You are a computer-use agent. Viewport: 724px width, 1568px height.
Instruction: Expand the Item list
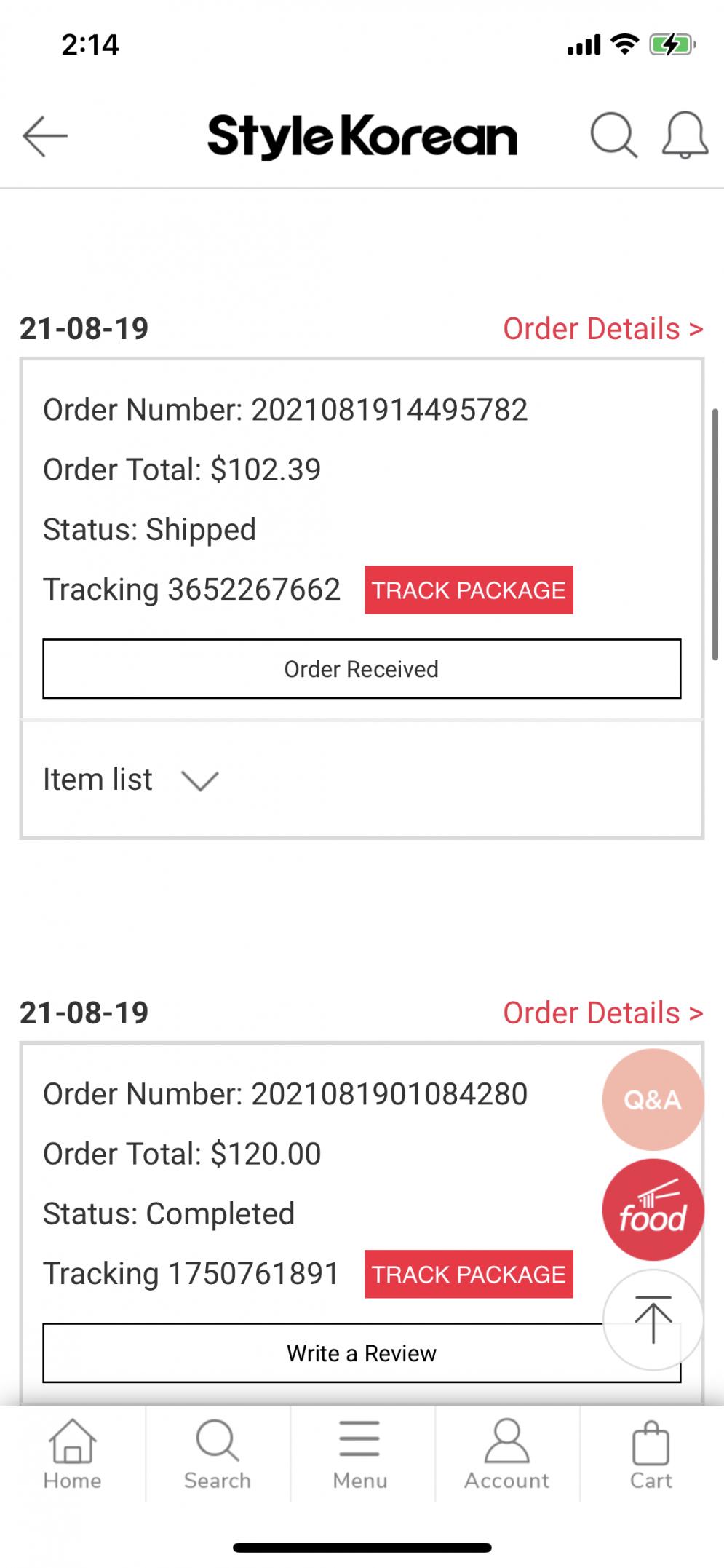(x=131, y=780)
